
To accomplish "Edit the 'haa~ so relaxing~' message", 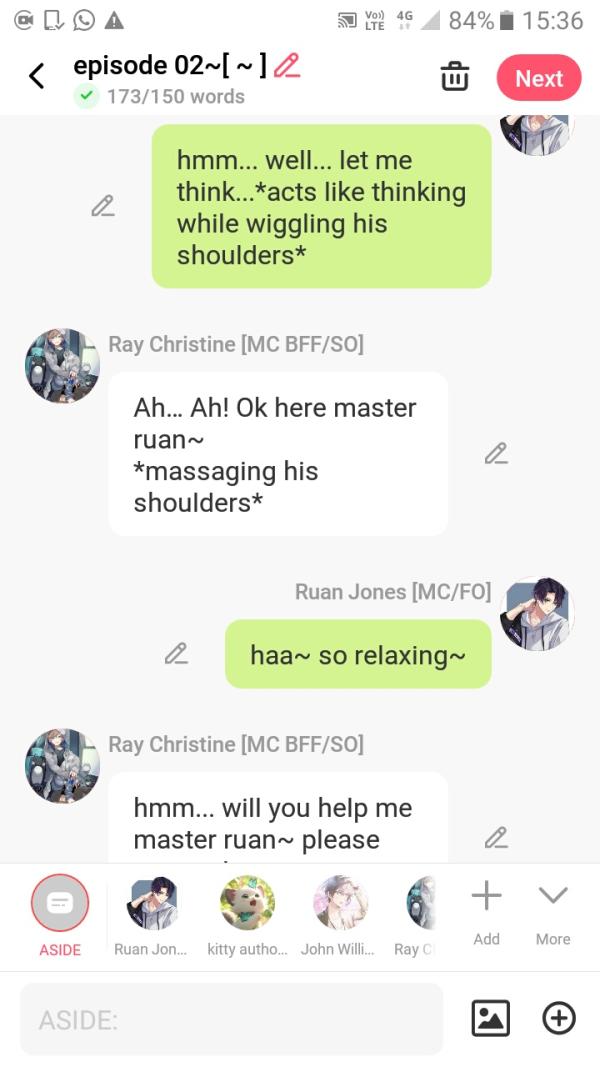I will coord(176,654).
